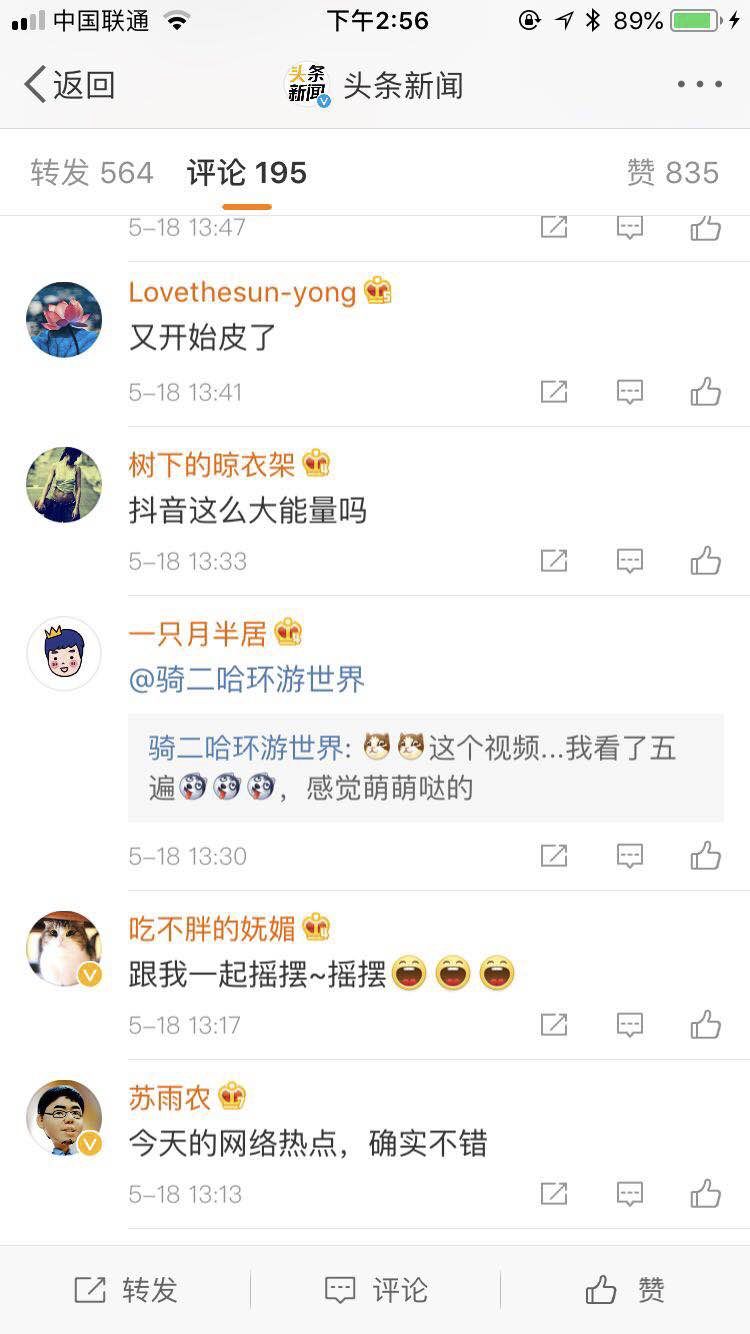750x1334 pixels.
Task: Reply to the comment 抖音这么大能量吗
Action: 629,560
